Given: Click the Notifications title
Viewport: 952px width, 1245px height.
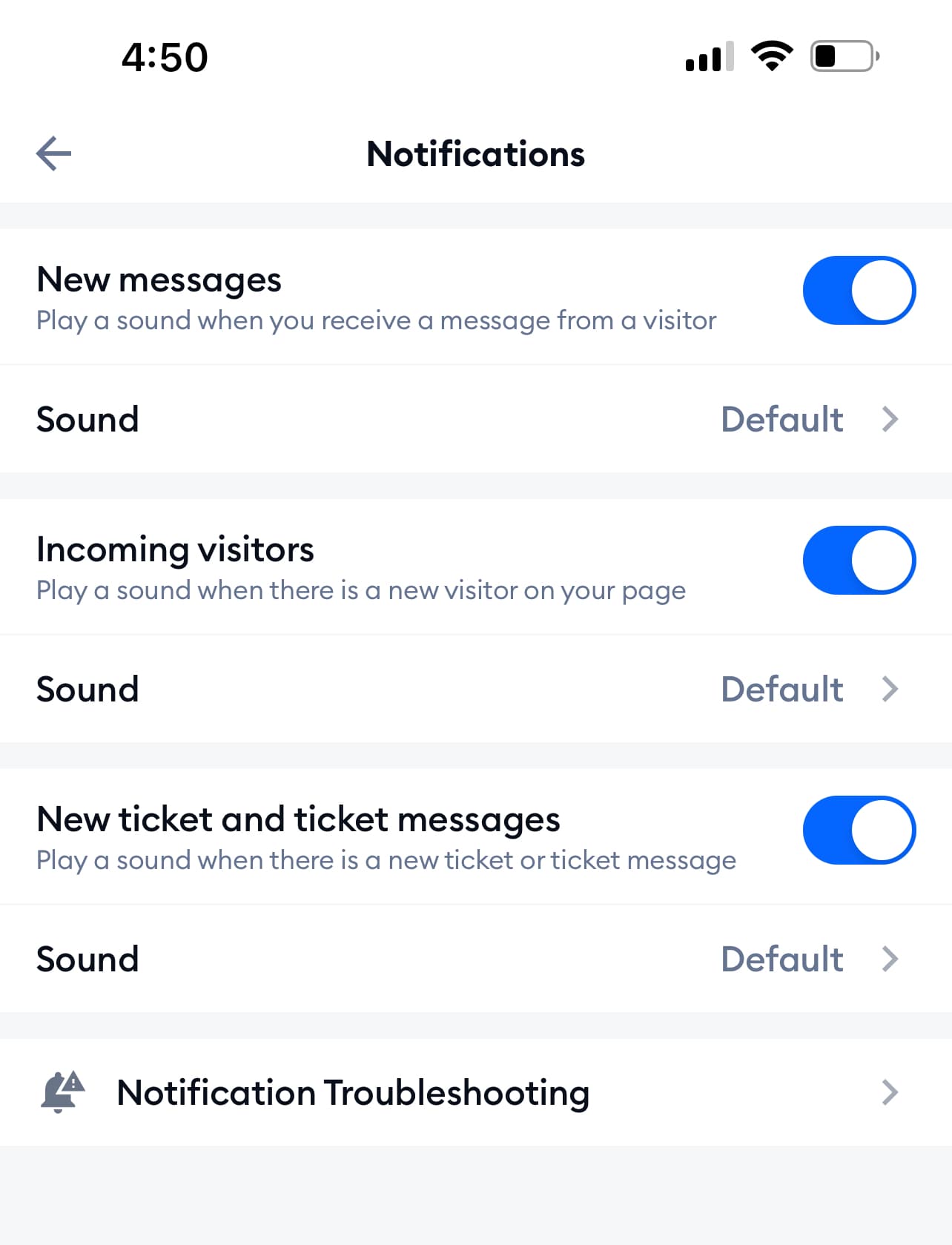Looking at the screenshot, I should coord(475,153).
